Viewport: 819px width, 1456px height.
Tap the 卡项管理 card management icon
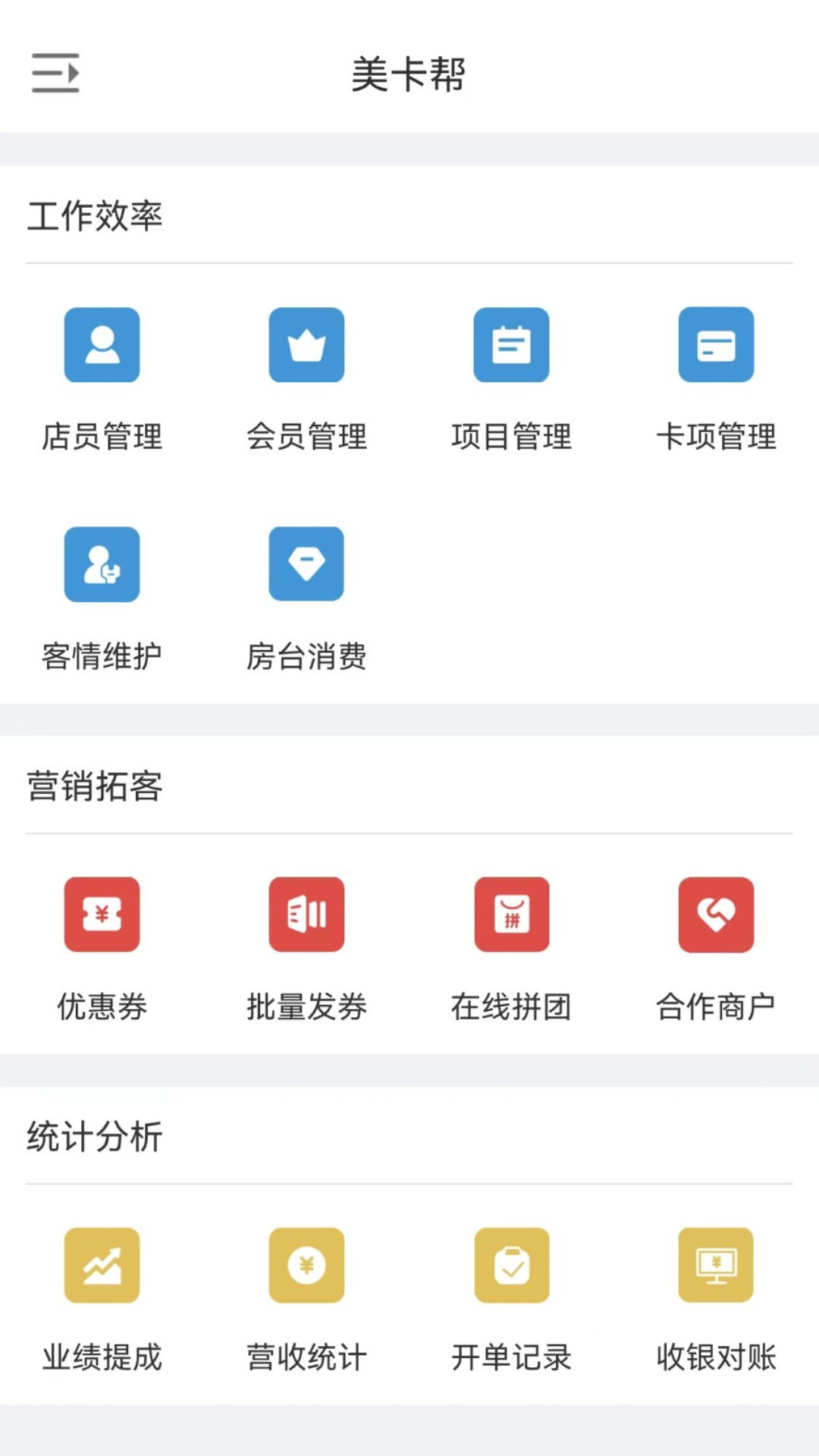pos(716,345)
